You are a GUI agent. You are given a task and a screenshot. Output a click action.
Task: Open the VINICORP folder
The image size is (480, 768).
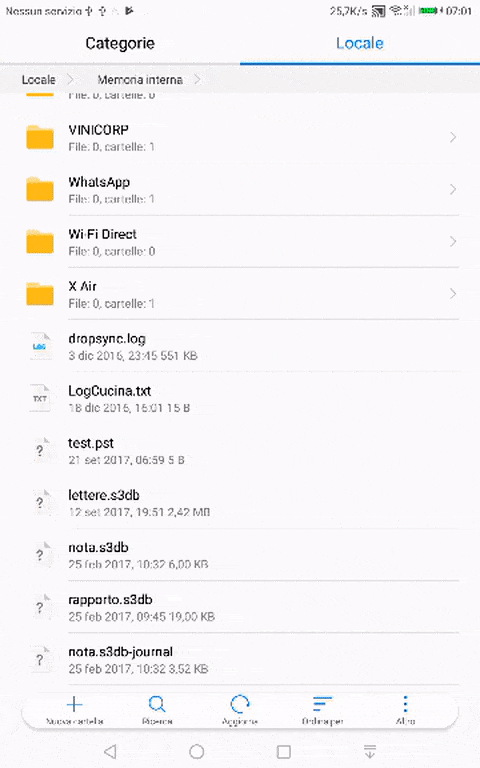[240, 138]
